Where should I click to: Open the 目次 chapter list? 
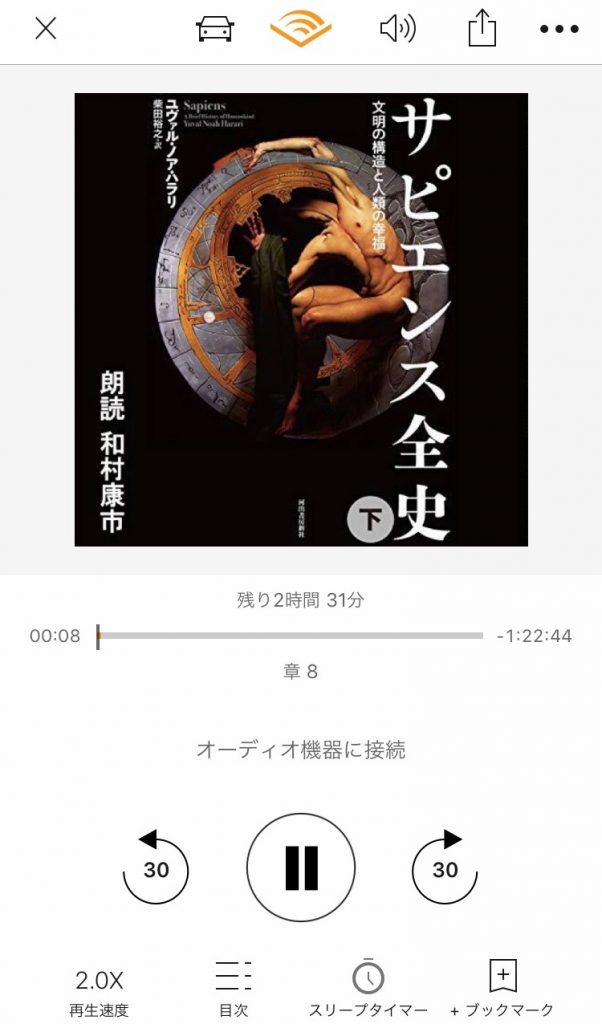pyautogui.click(x=233, y=990)
